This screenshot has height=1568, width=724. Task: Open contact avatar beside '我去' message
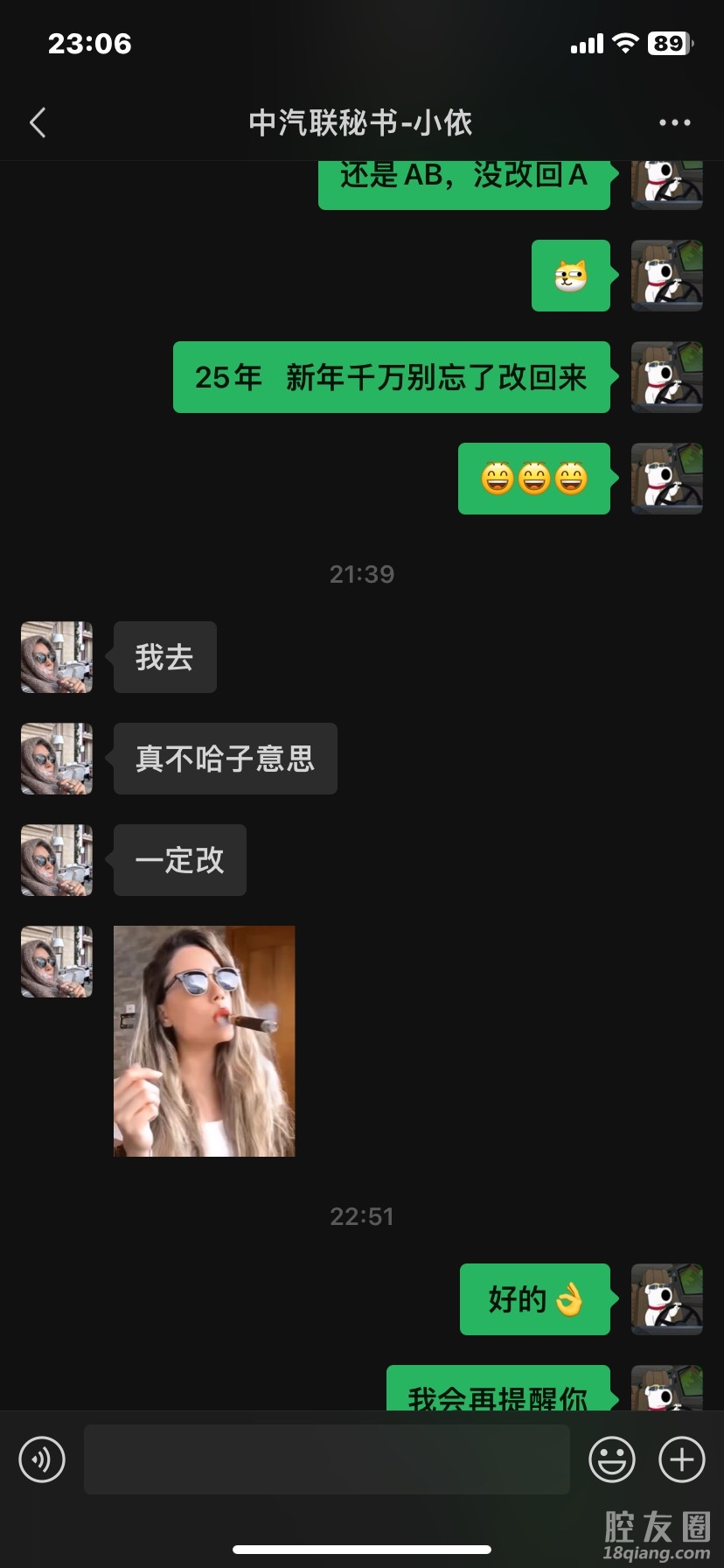(x=57, y=657)
